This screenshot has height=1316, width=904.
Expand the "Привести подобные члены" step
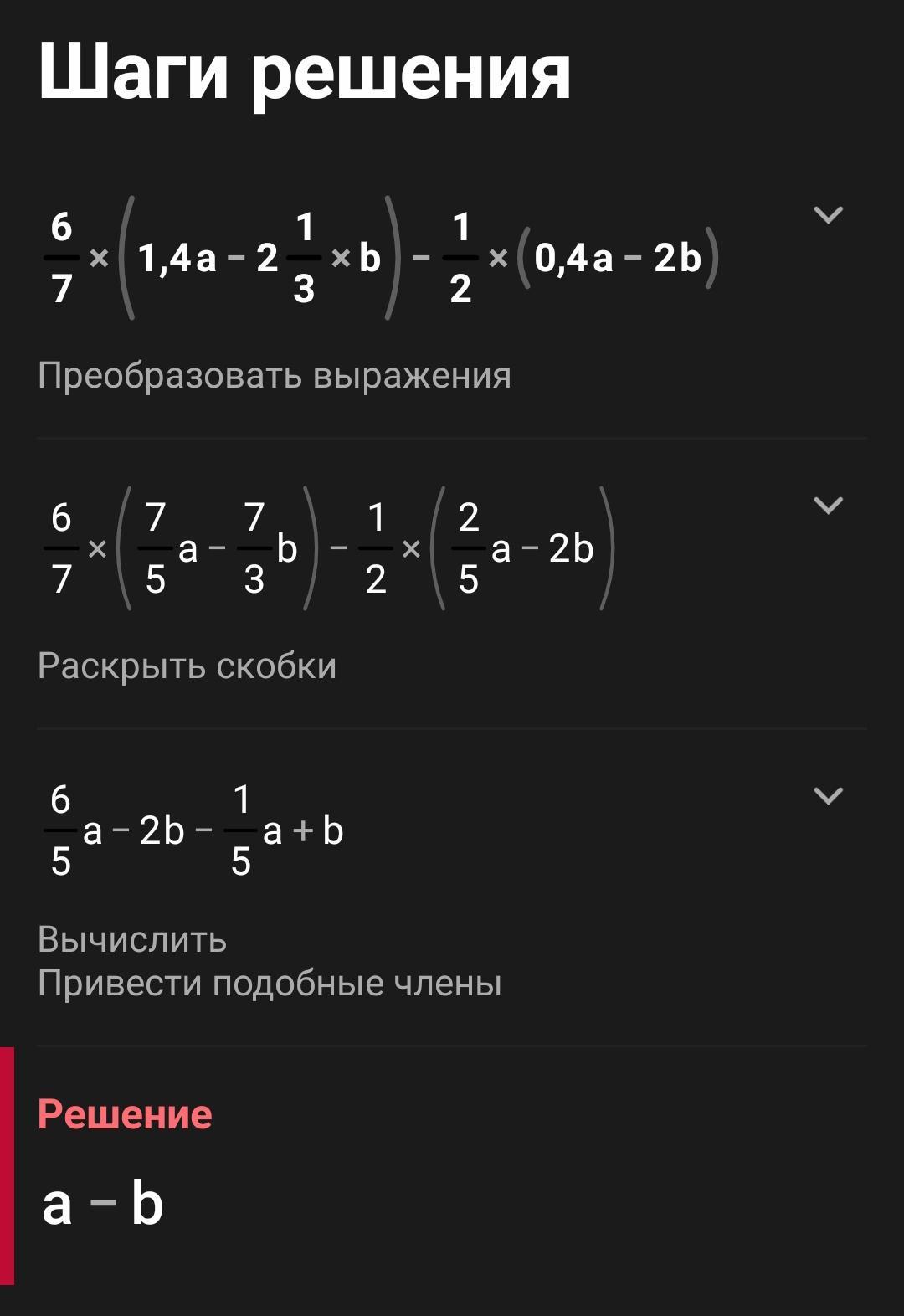pos(828,796)
